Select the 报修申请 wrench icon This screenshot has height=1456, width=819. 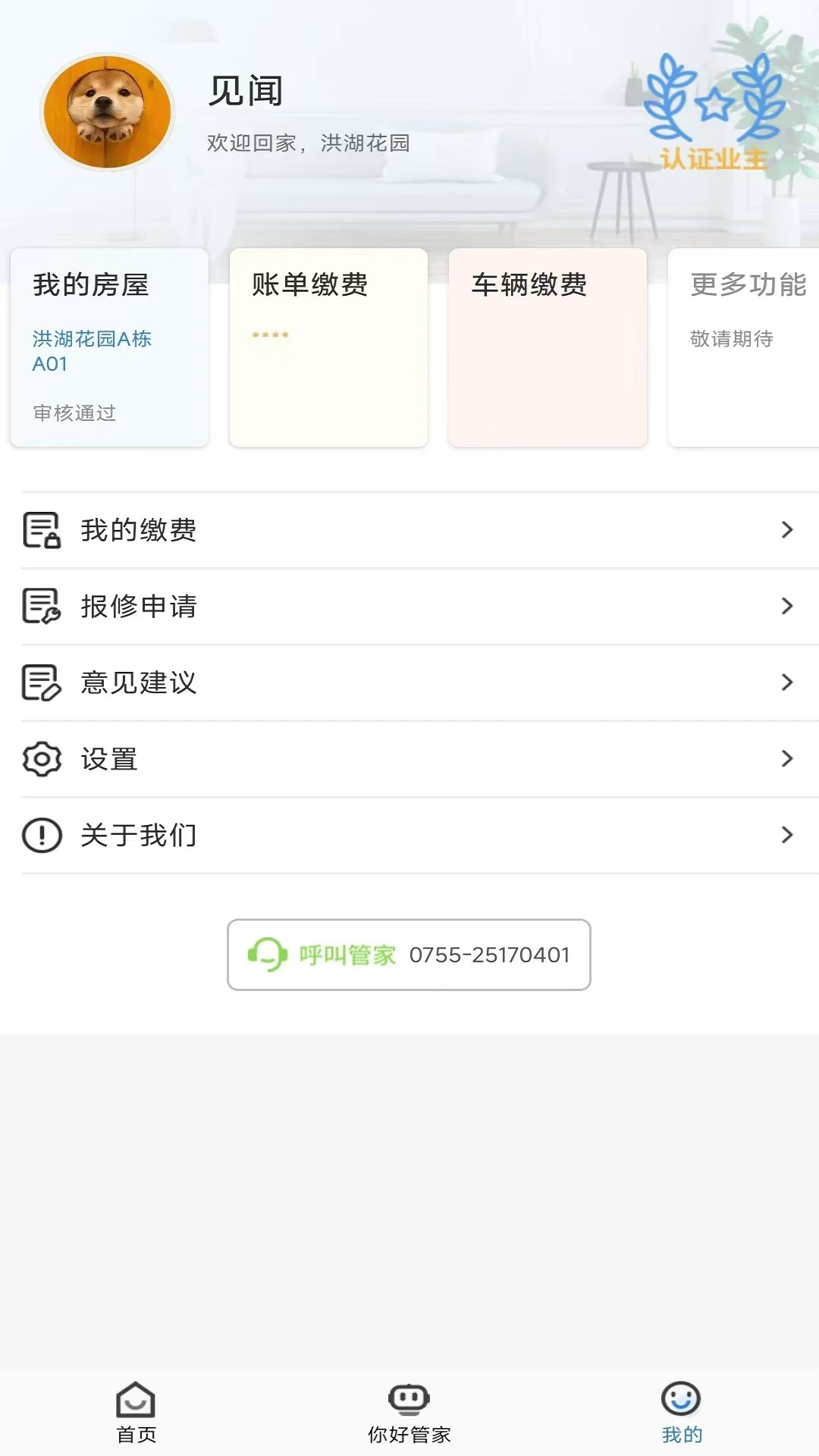41,606
